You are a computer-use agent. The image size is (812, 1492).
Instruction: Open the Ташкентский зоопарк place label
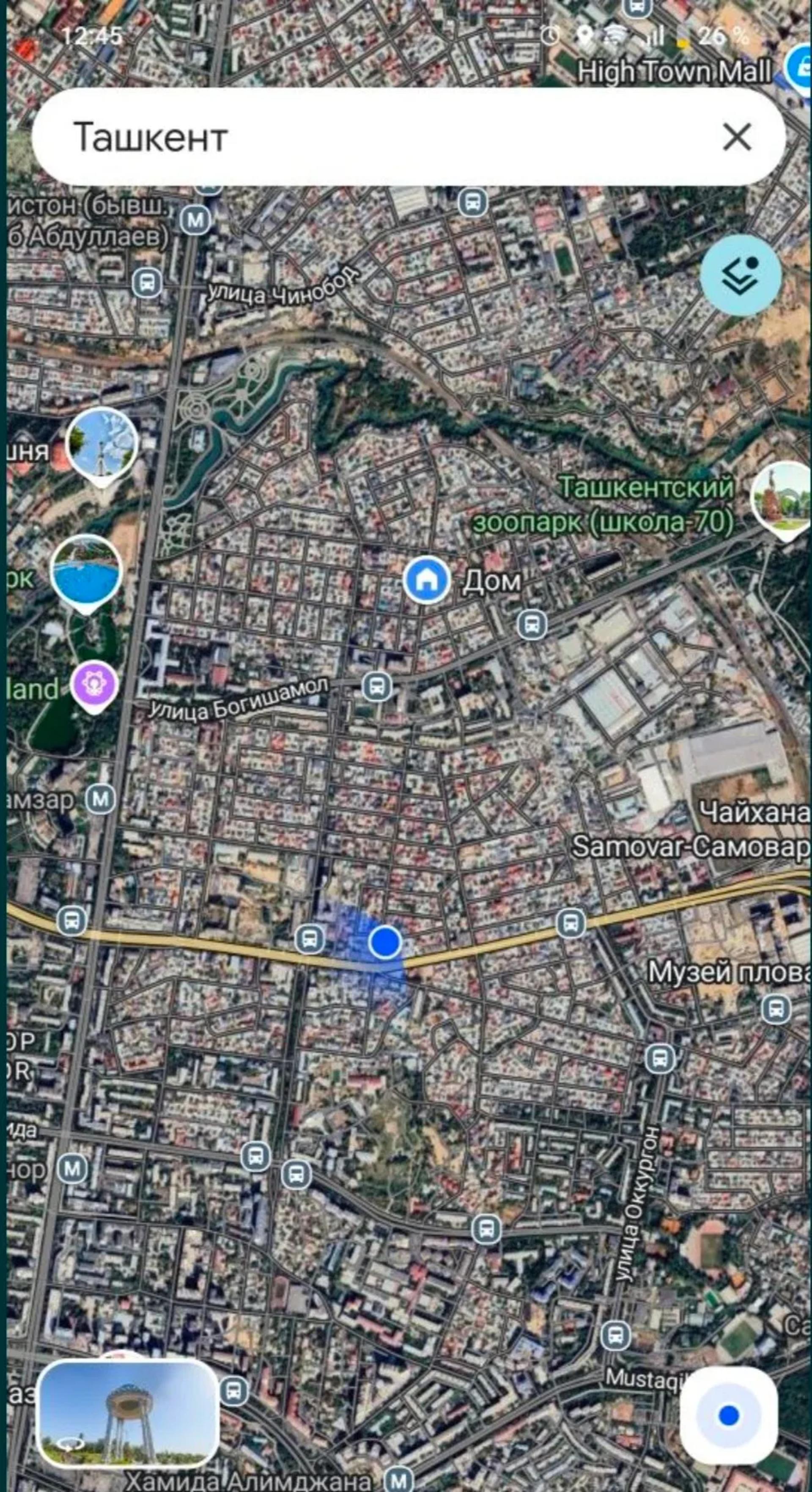point(646,504)
